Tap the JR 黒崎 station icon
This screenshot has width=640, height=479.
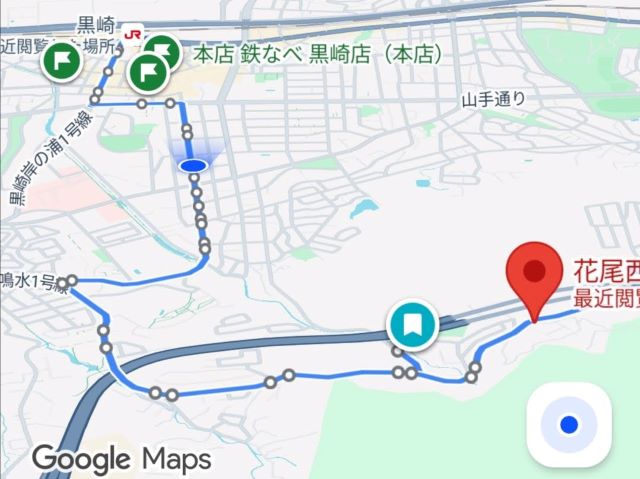pos(132,33)
